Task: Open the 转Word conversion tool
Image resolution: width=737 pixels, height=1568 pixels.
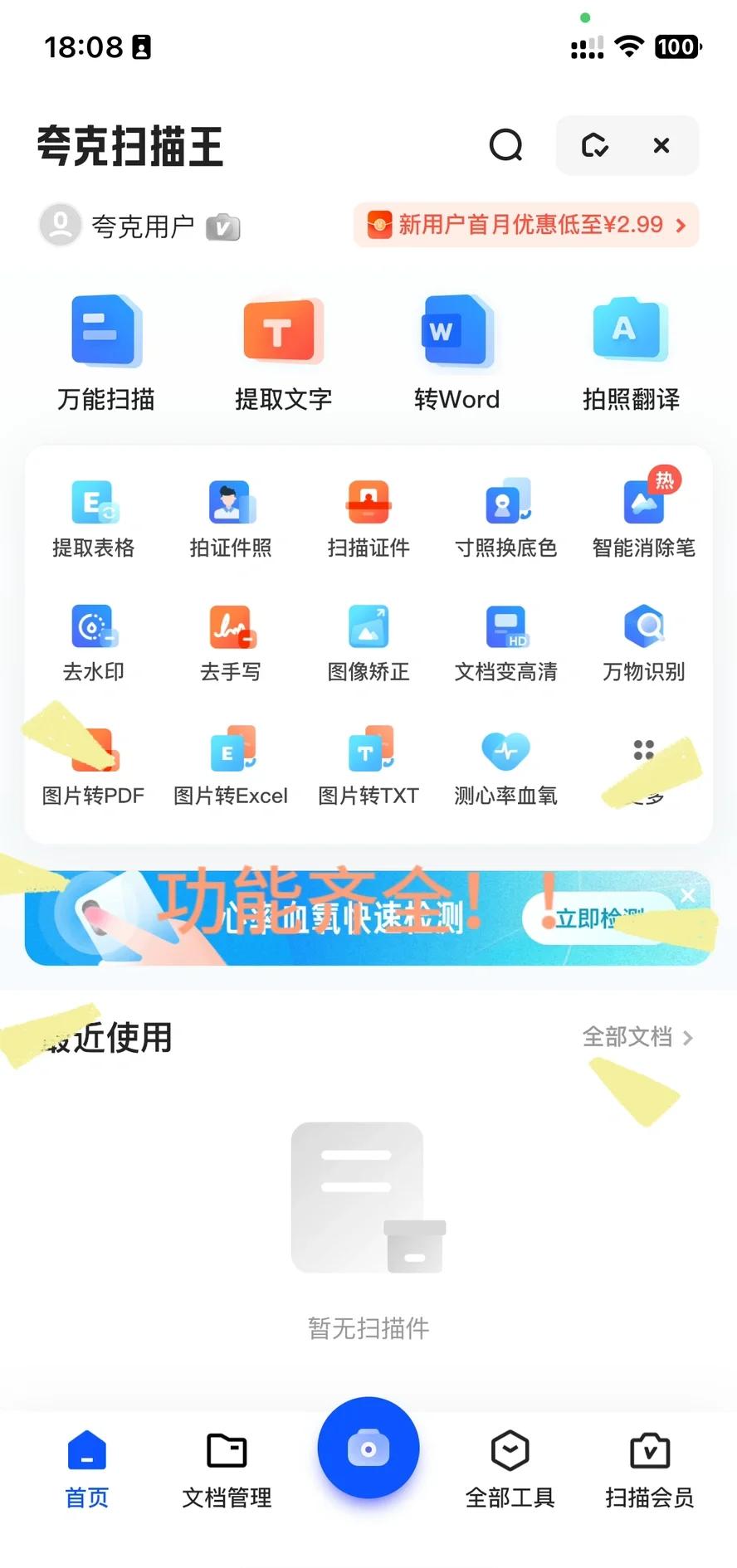Action: (x=456, y=348)
